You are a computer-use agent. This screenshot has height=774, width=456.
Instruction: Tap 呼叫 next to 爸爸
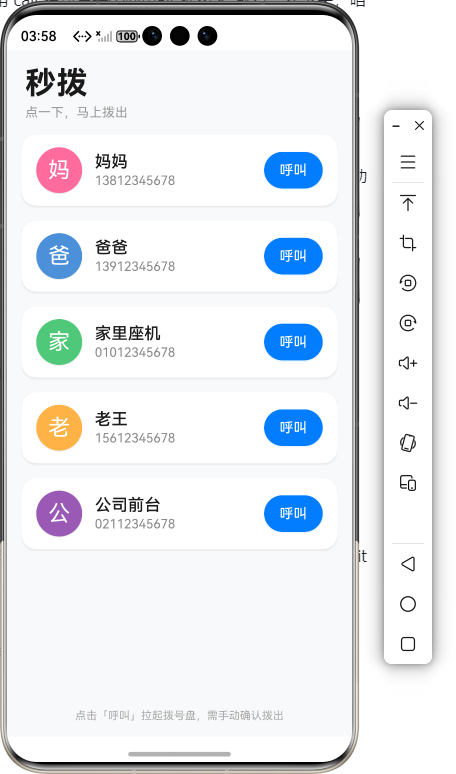pos(293,256)
